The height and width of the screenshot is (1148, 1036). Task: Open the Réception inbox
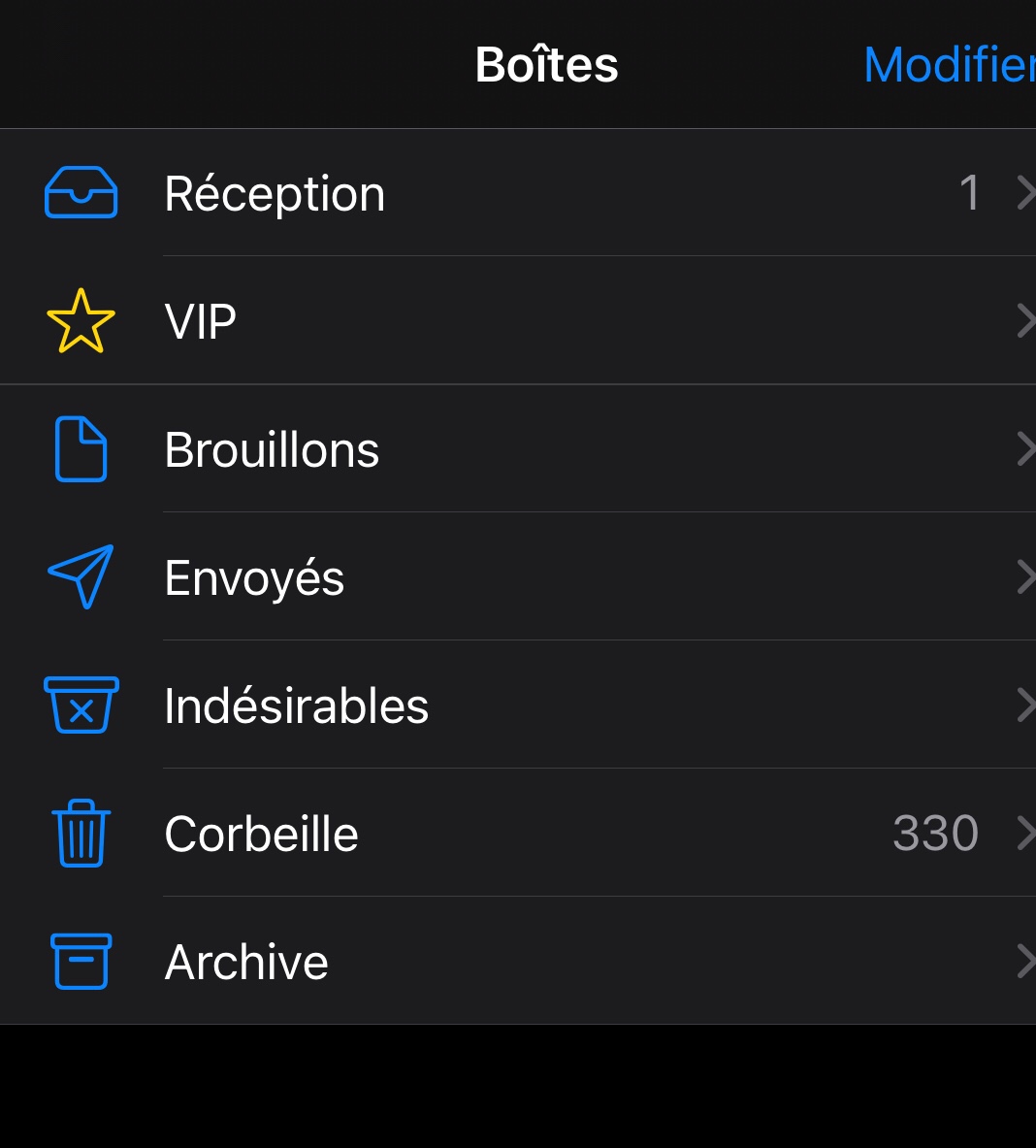tap(275, 193)
